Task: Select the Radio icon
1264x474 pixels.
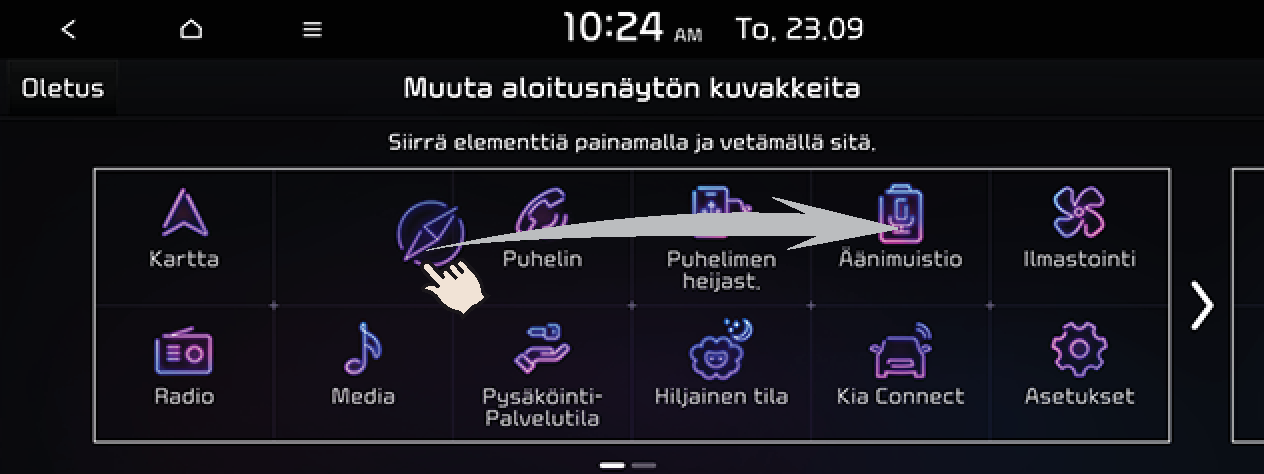Action: pyautogui.click(x=184, y=368)
